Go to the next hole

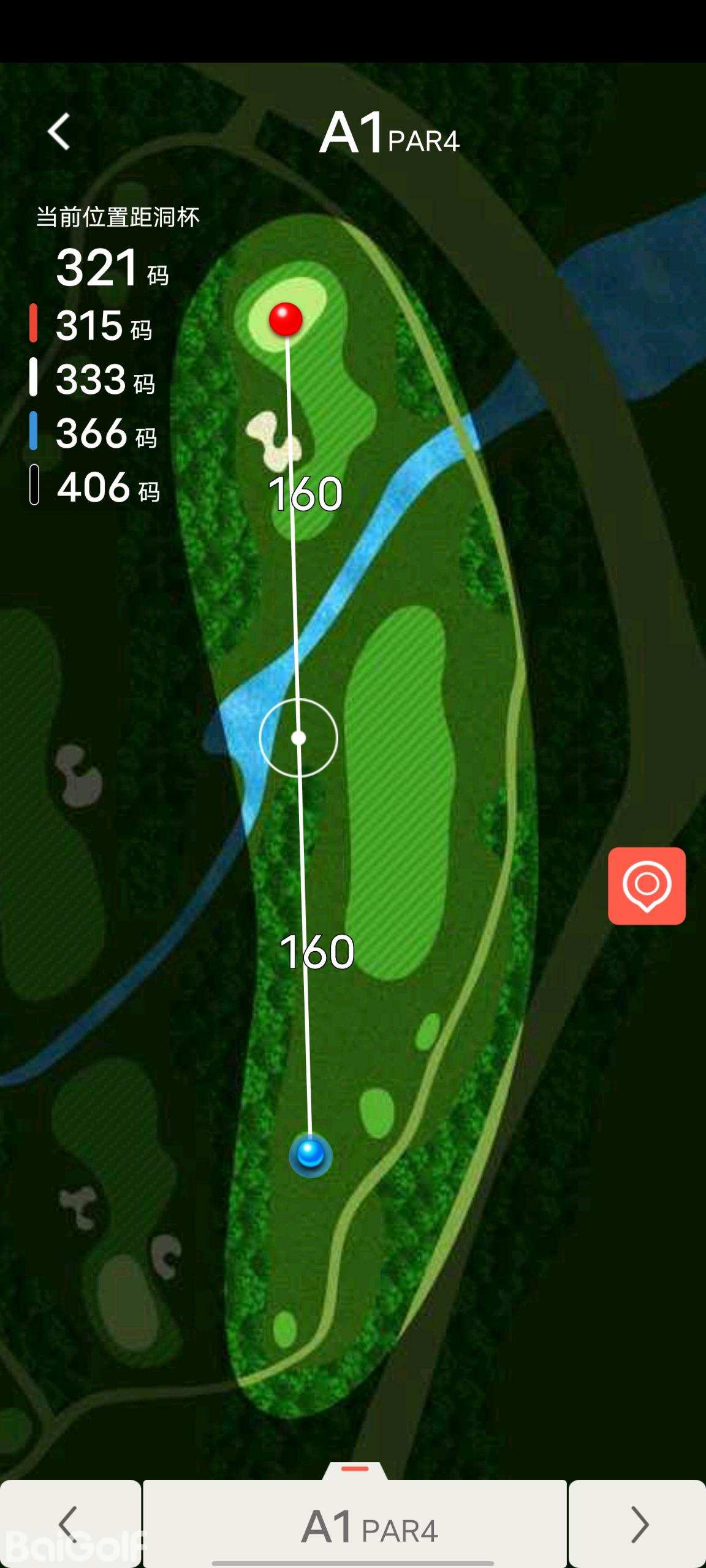[x=637, y=1524]
